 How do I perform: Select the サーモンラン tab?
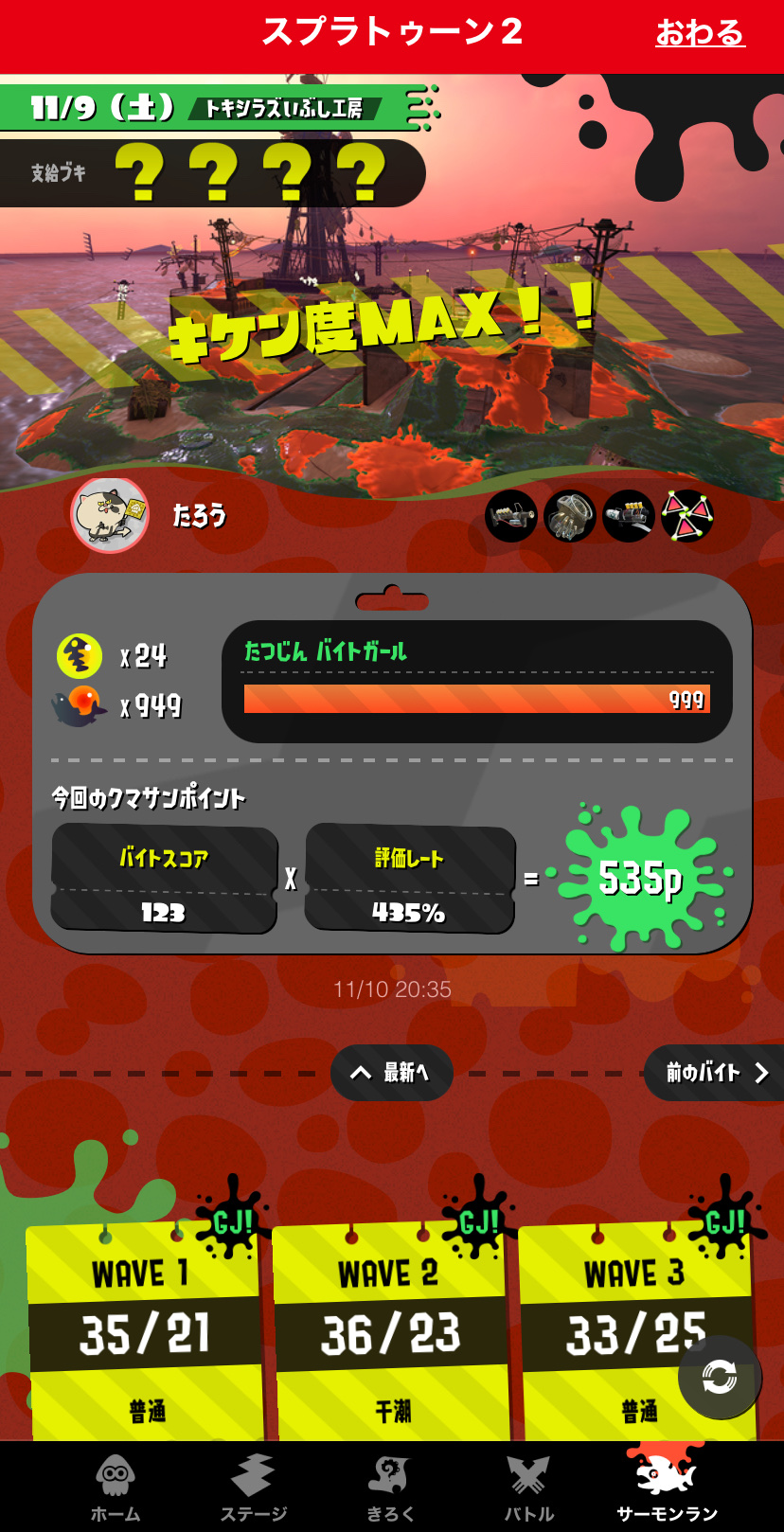[x=667, y=1487]
